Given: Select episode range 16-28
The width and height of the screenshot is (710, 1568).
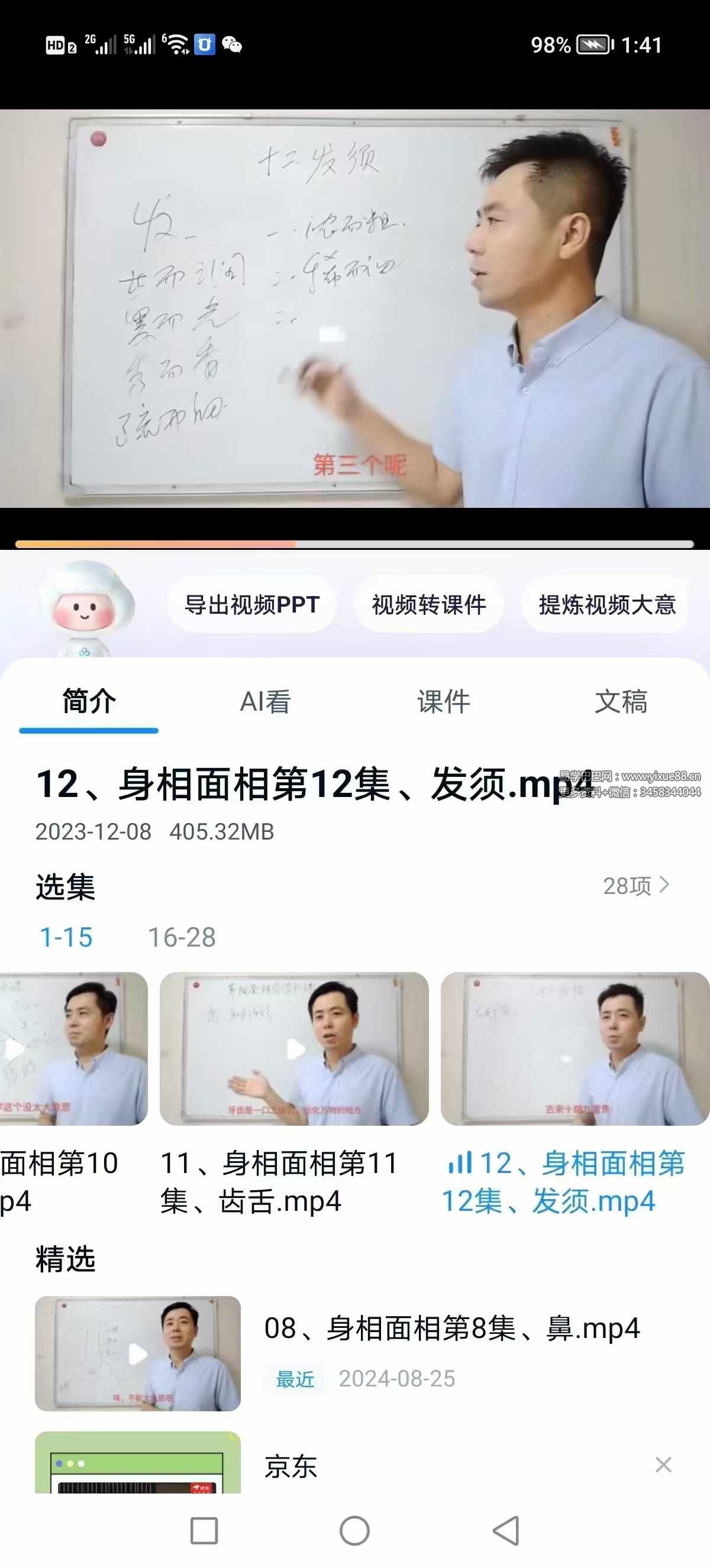Looking at the screenshot, I should tap(182, 937).
